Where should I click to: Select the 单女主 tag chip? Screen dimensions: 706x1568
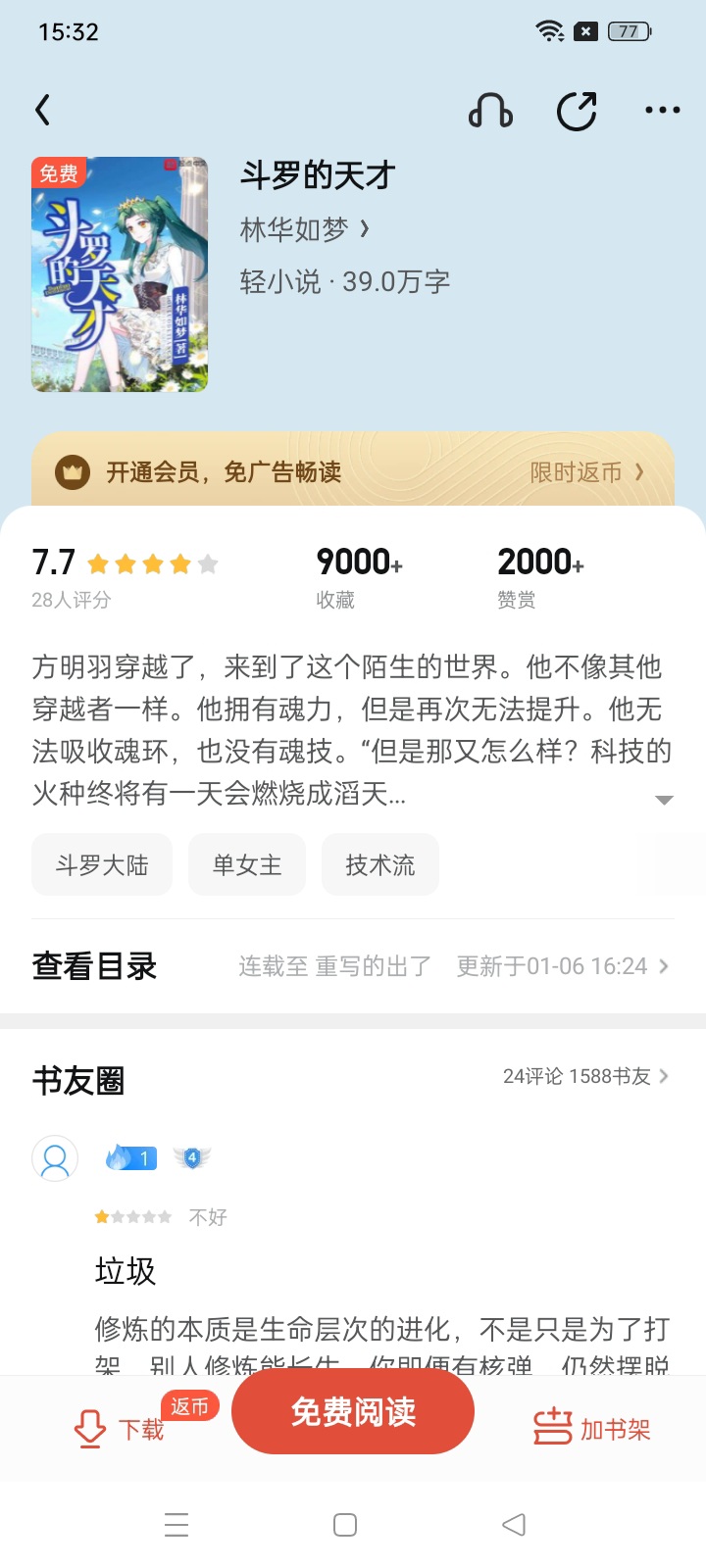[247, 865]
